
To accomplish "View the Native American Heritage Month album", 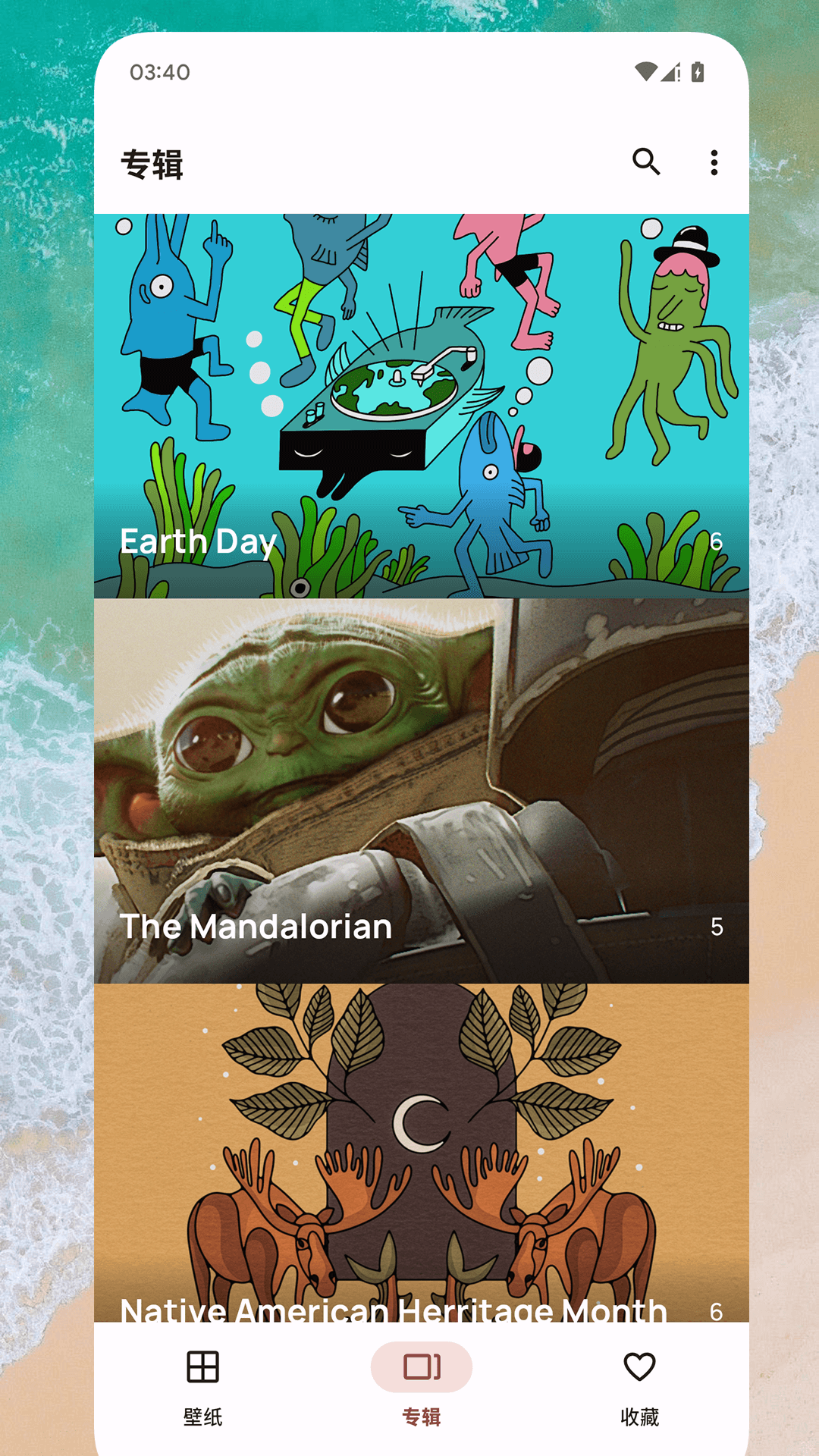I will 421,1153.
